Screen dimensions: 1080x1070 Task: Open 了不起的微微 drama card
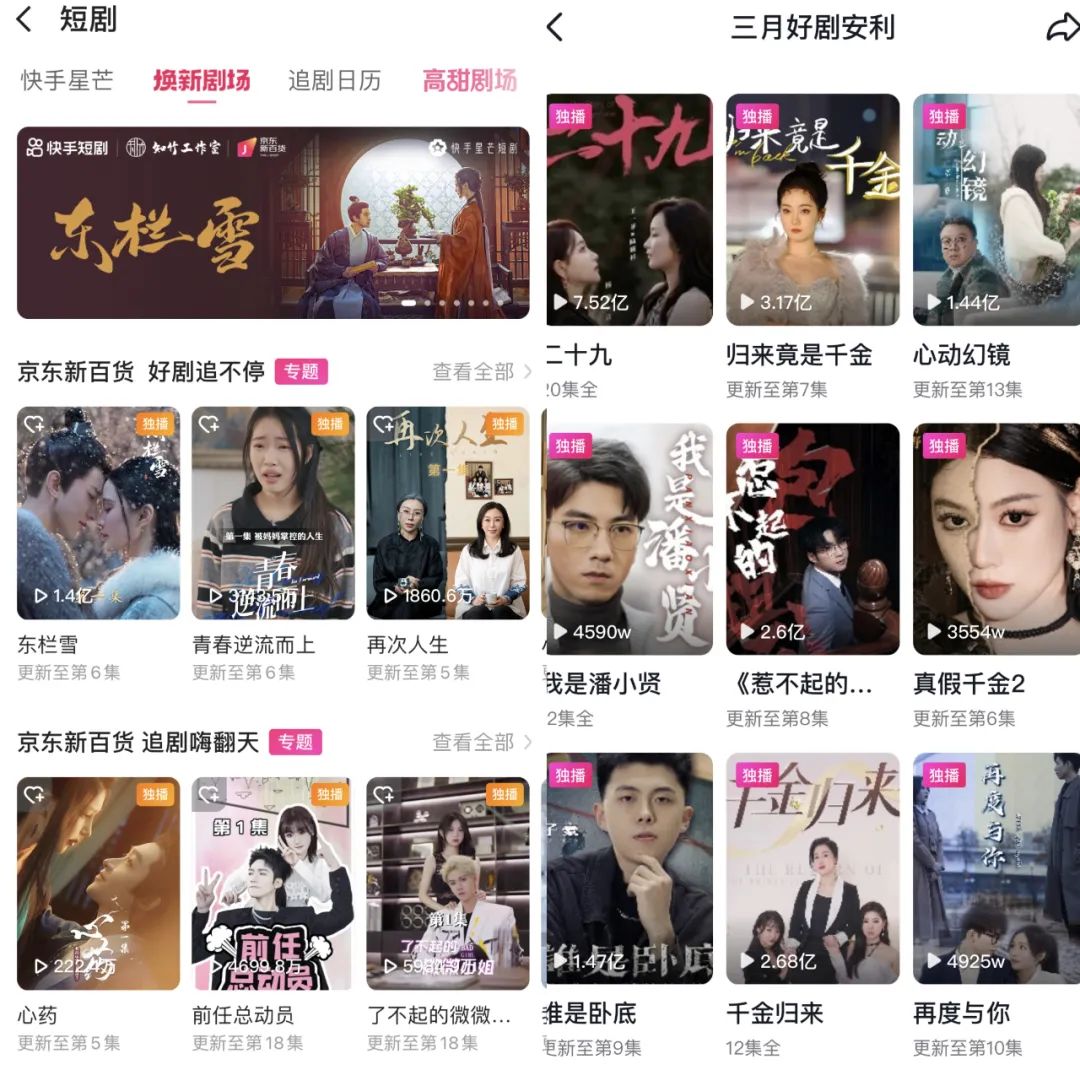click(447, 883)
